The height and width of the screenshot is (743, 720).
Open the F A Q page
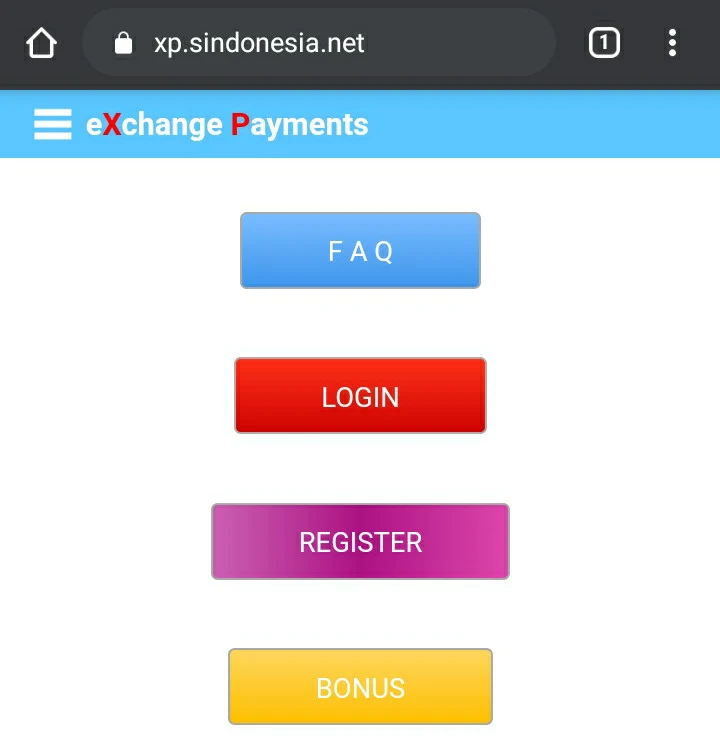(360, 251)
